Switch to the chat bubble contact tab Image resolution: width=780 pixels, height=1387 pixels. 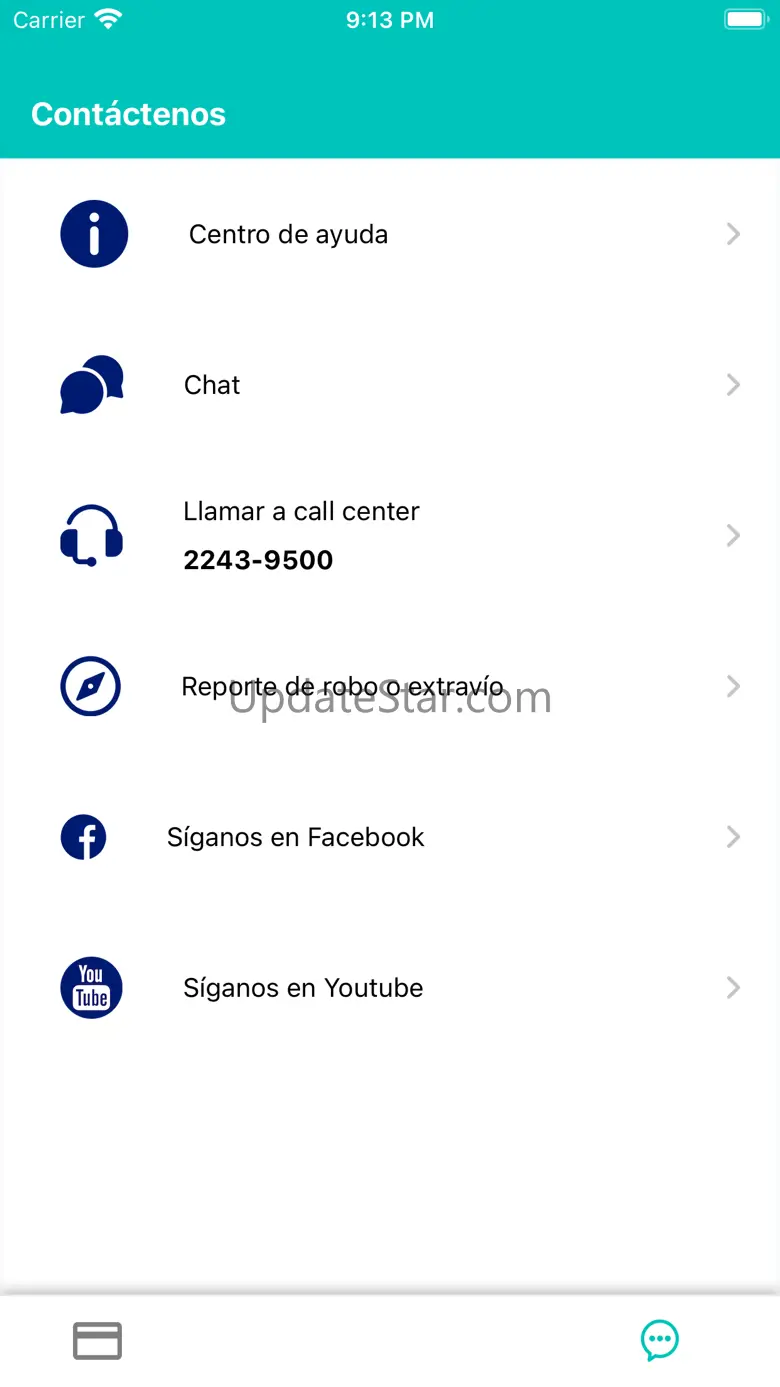coord(660,1341)
